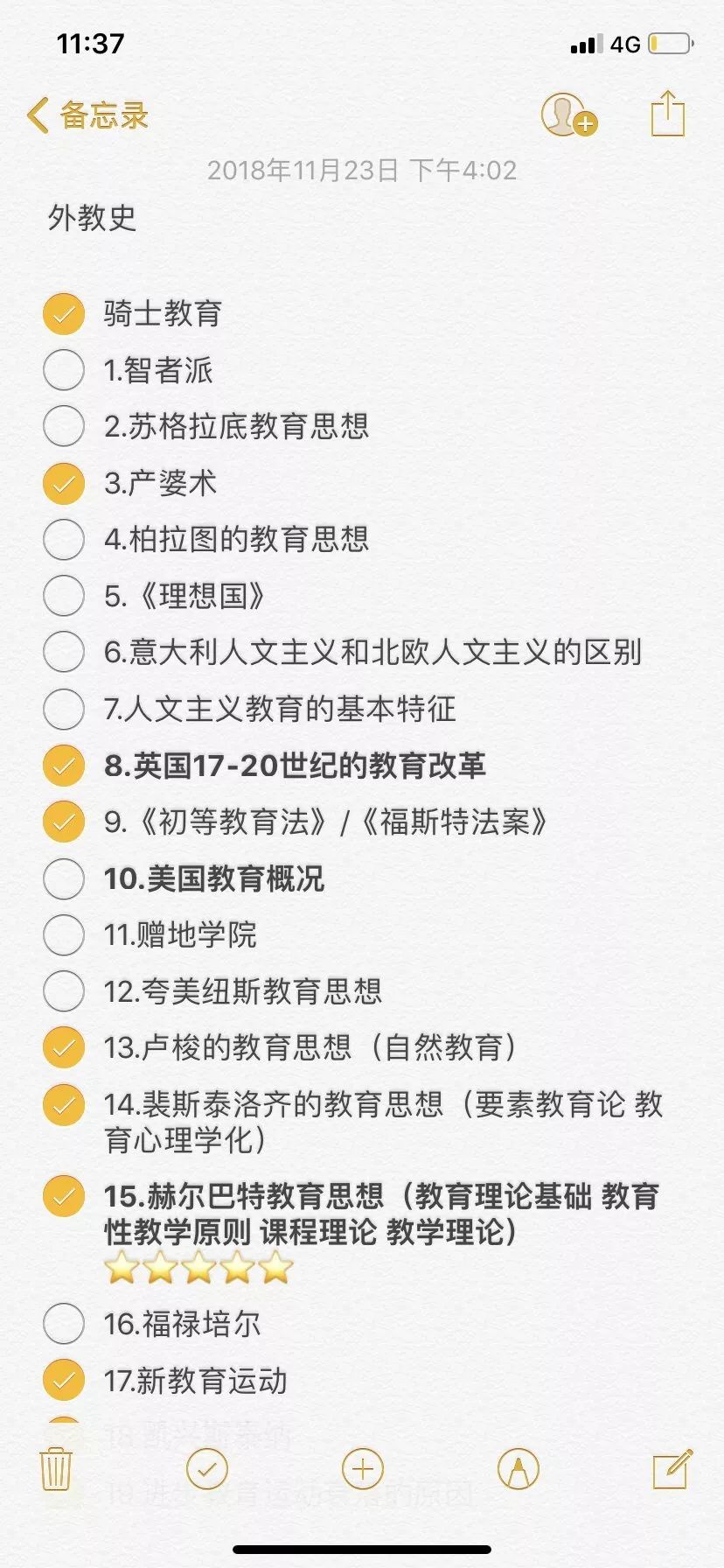Delete this note with trash icon
The height and width of the screenshot is (1568, 724).
click(56, 1469)
